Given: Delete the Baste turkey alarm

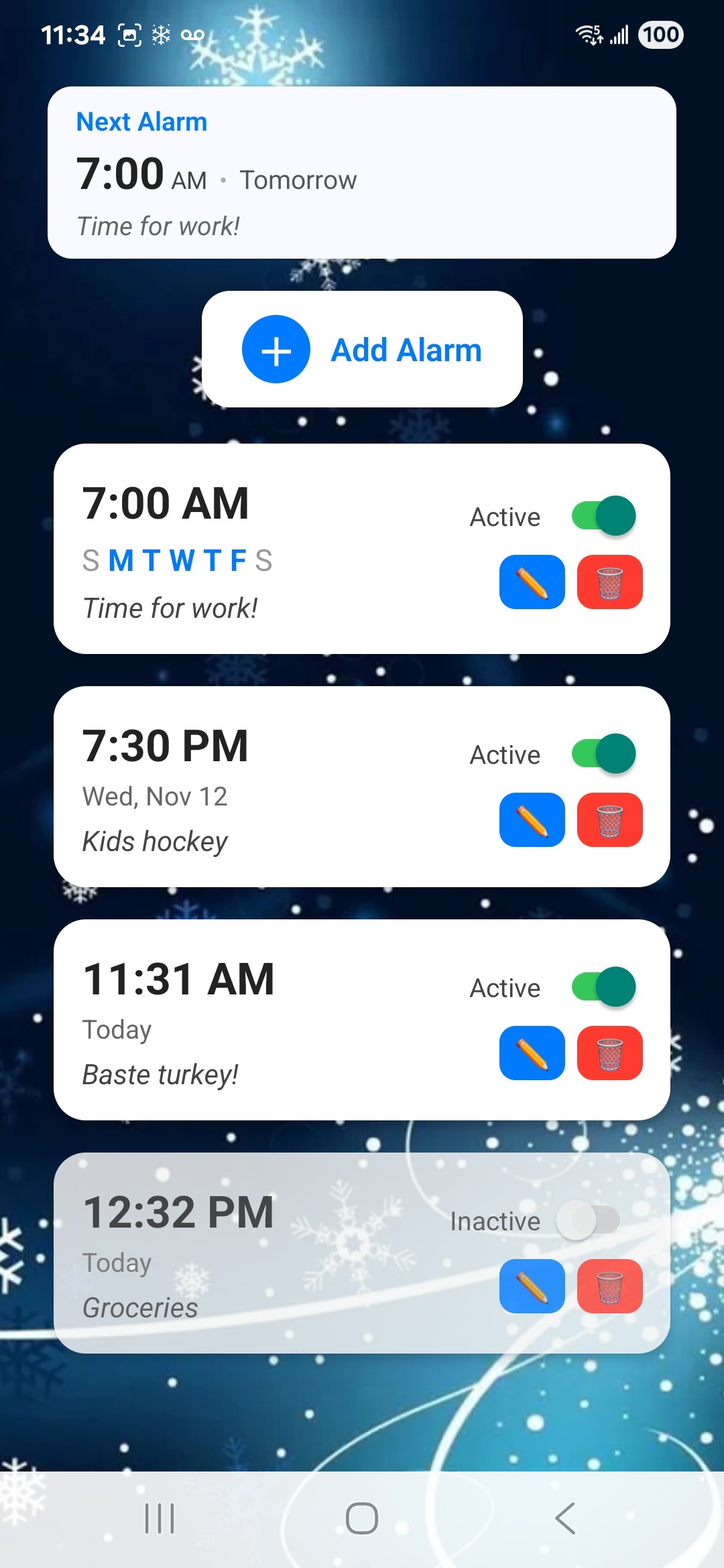Looking at the screenshot, I should click(x=609, y=1053).
